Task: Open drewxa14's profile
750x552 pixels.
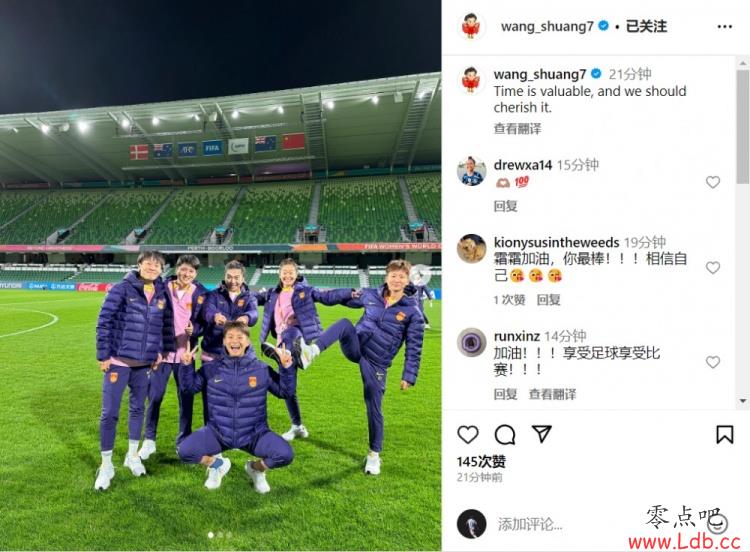Action: (x=522, y=164)
